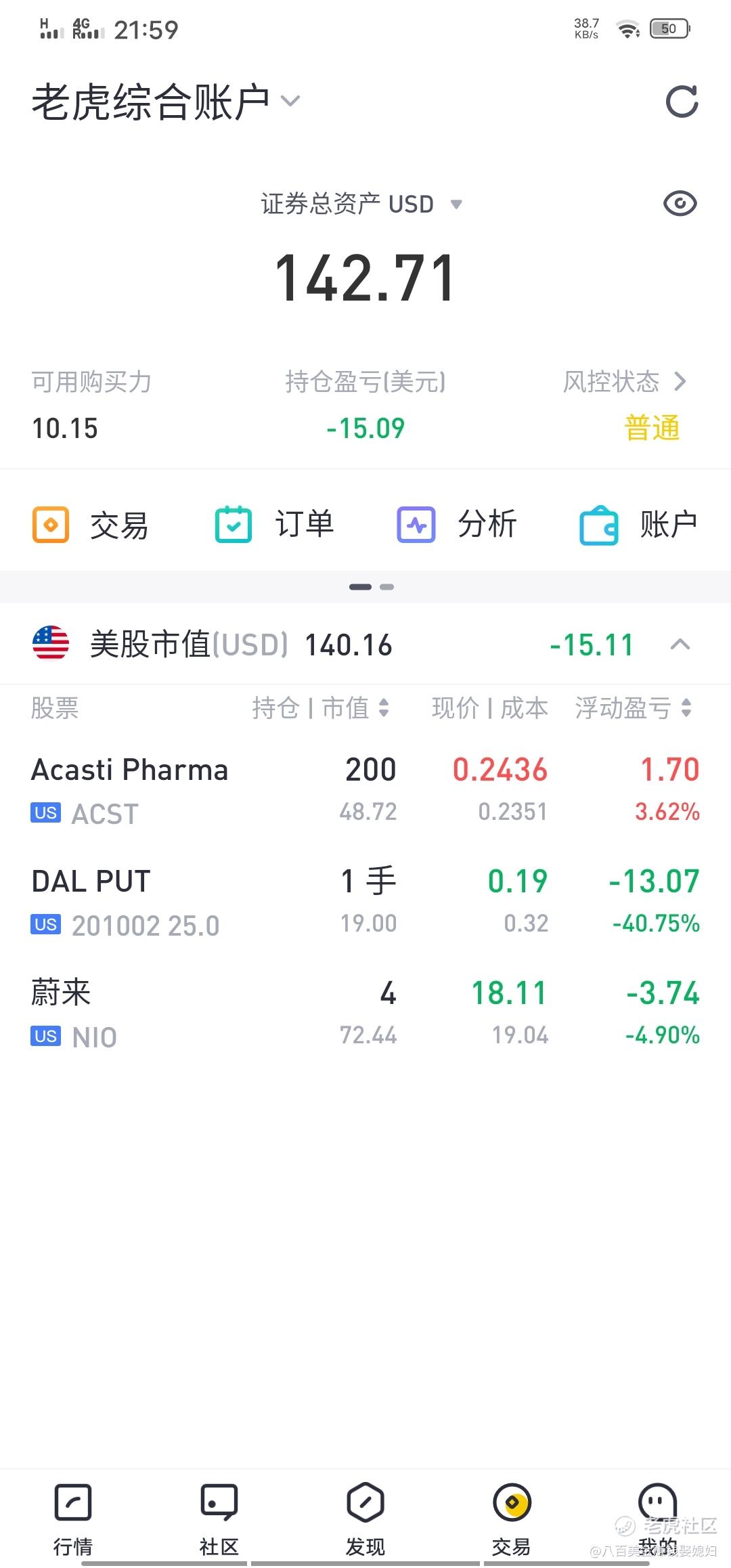The height and width of the screenshot is (1568, 731).
Task: Refresh the account data
Action: pos(682,102)
